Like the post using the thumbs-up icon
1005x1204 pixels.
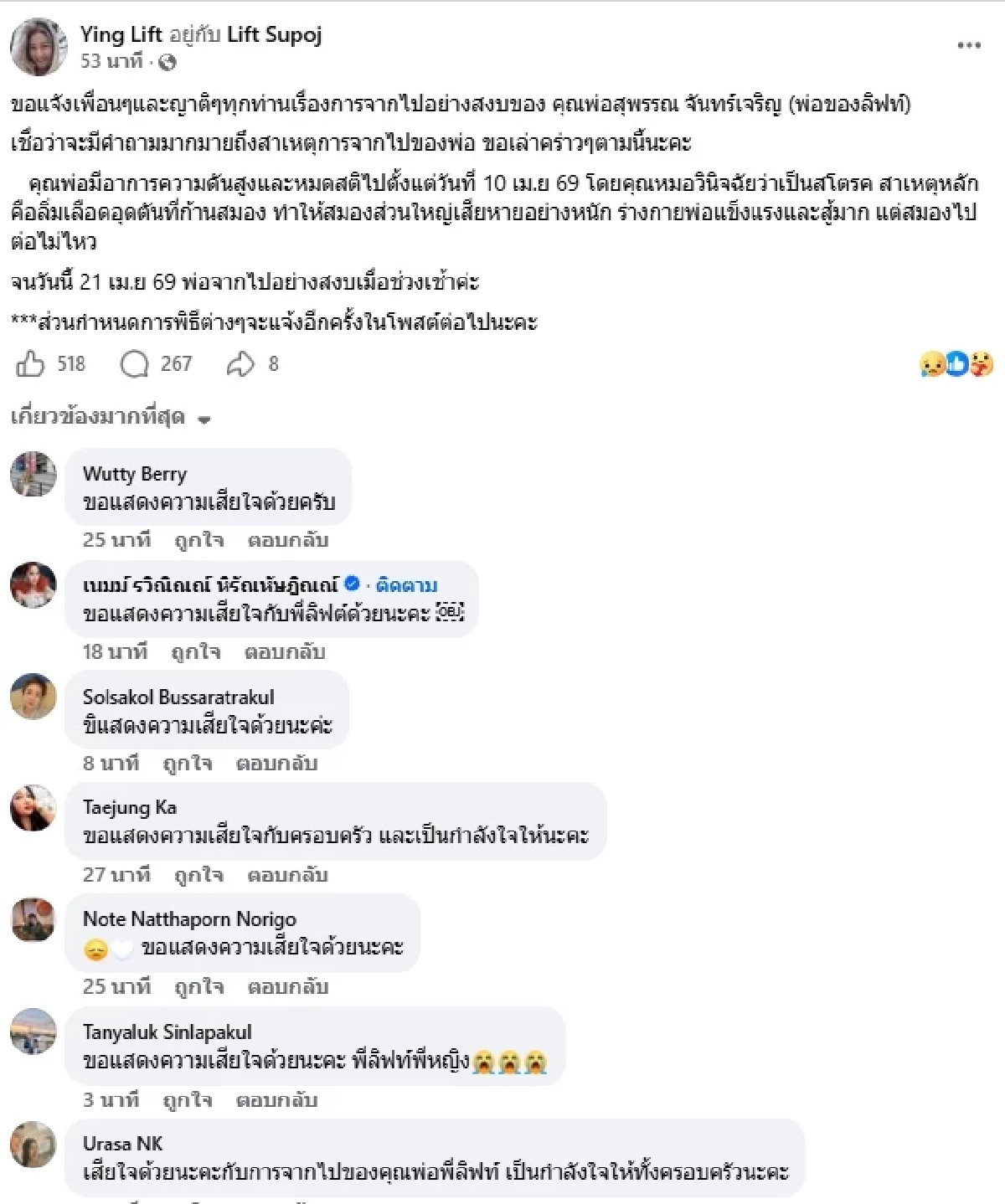(x=32, y=364)
